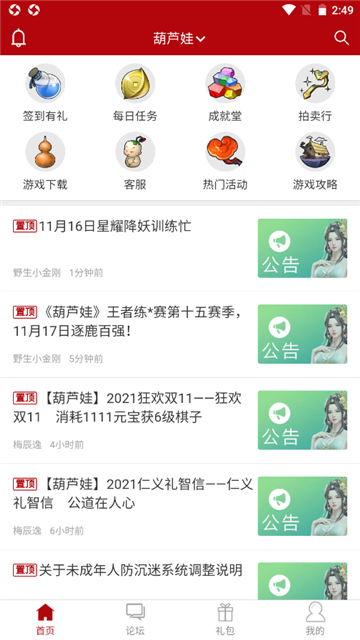Tap the search icon
360x640 pixels.
click(341, 38)
